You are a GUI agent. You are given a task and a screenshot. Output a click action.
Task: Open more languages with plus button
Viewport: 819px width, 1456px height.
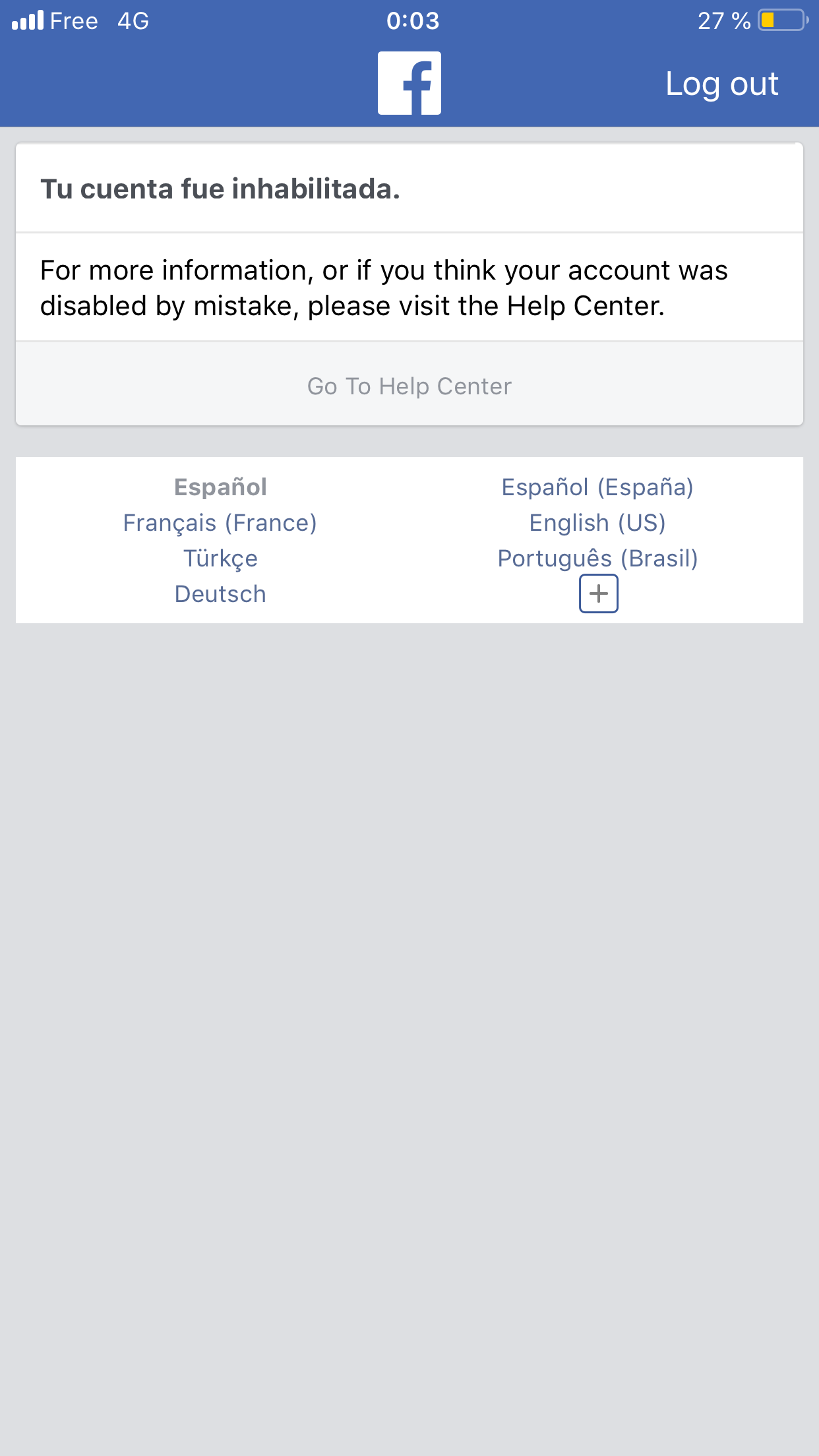[598, 593]
